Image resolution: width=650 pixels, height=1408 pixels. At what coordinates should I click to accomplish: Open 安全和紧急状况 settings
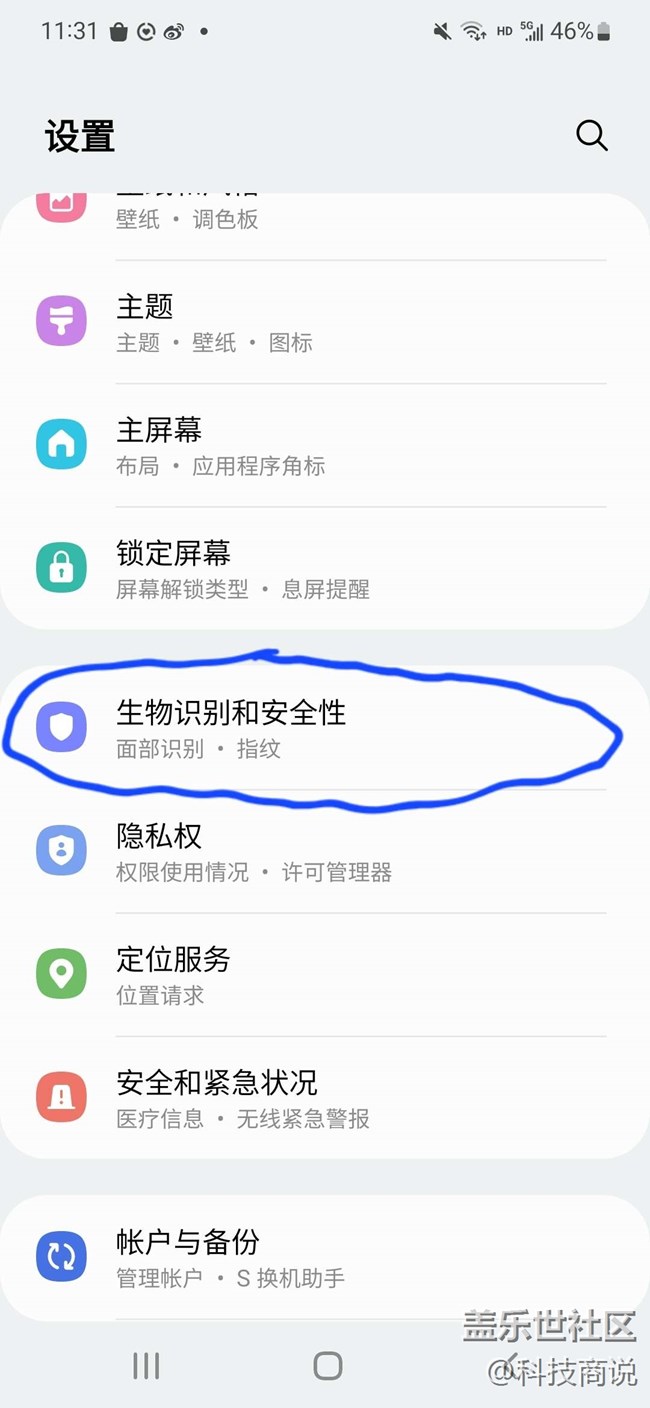(x=324, y=1098)
